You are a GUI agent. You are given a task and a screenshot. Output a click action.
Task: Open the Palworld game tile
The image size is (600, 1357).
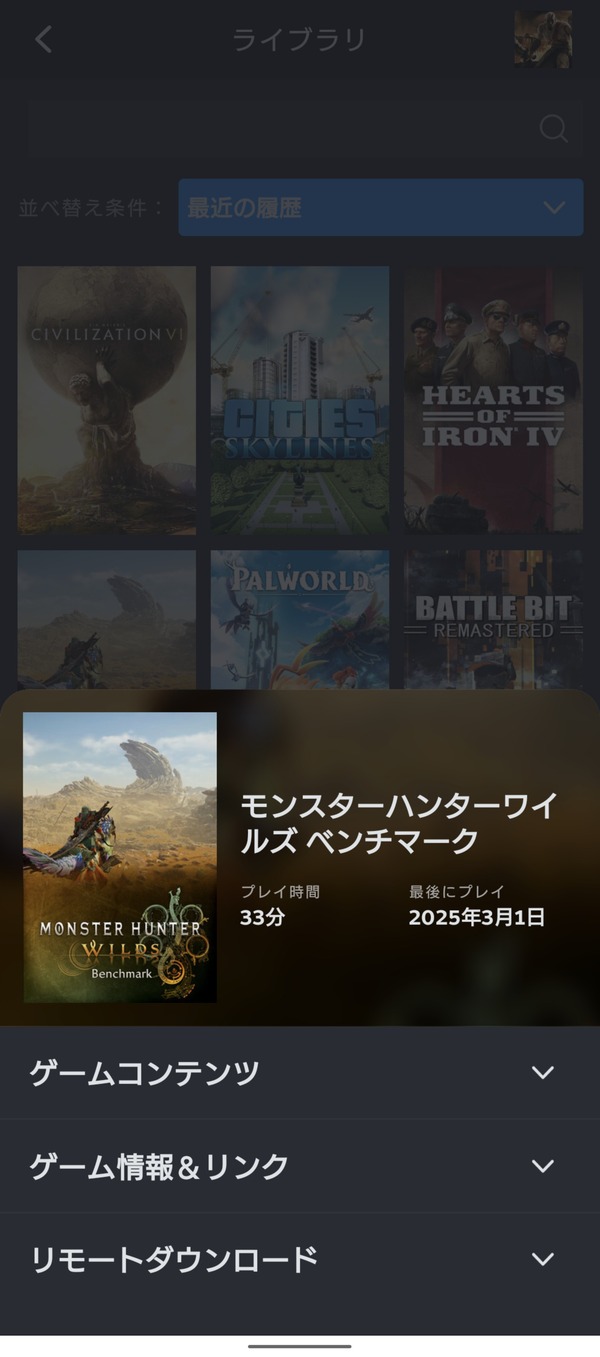(300, 620)
